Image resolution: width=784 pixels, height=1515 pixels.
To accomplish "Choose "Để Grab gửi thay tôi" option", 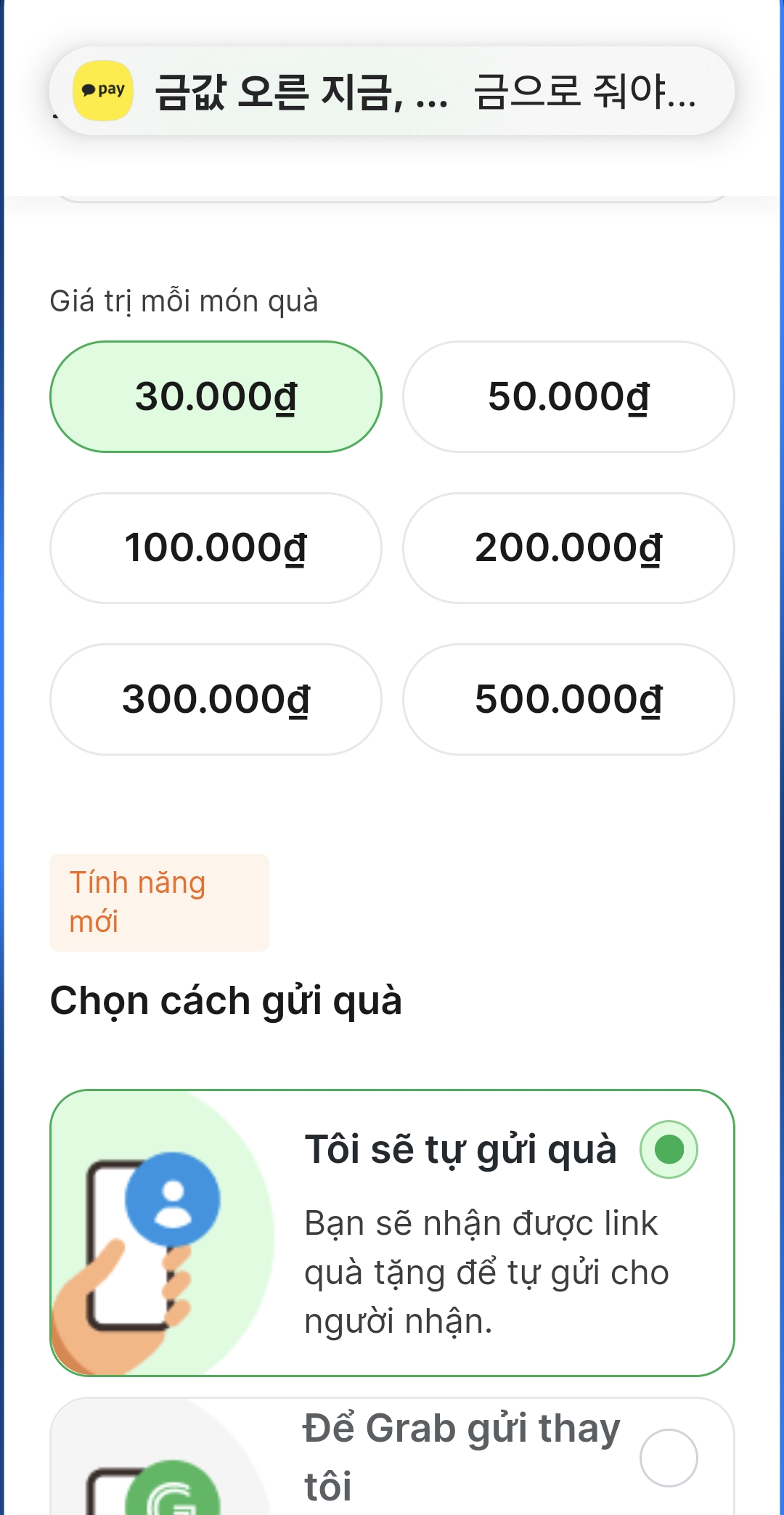I will (668, 1458).
